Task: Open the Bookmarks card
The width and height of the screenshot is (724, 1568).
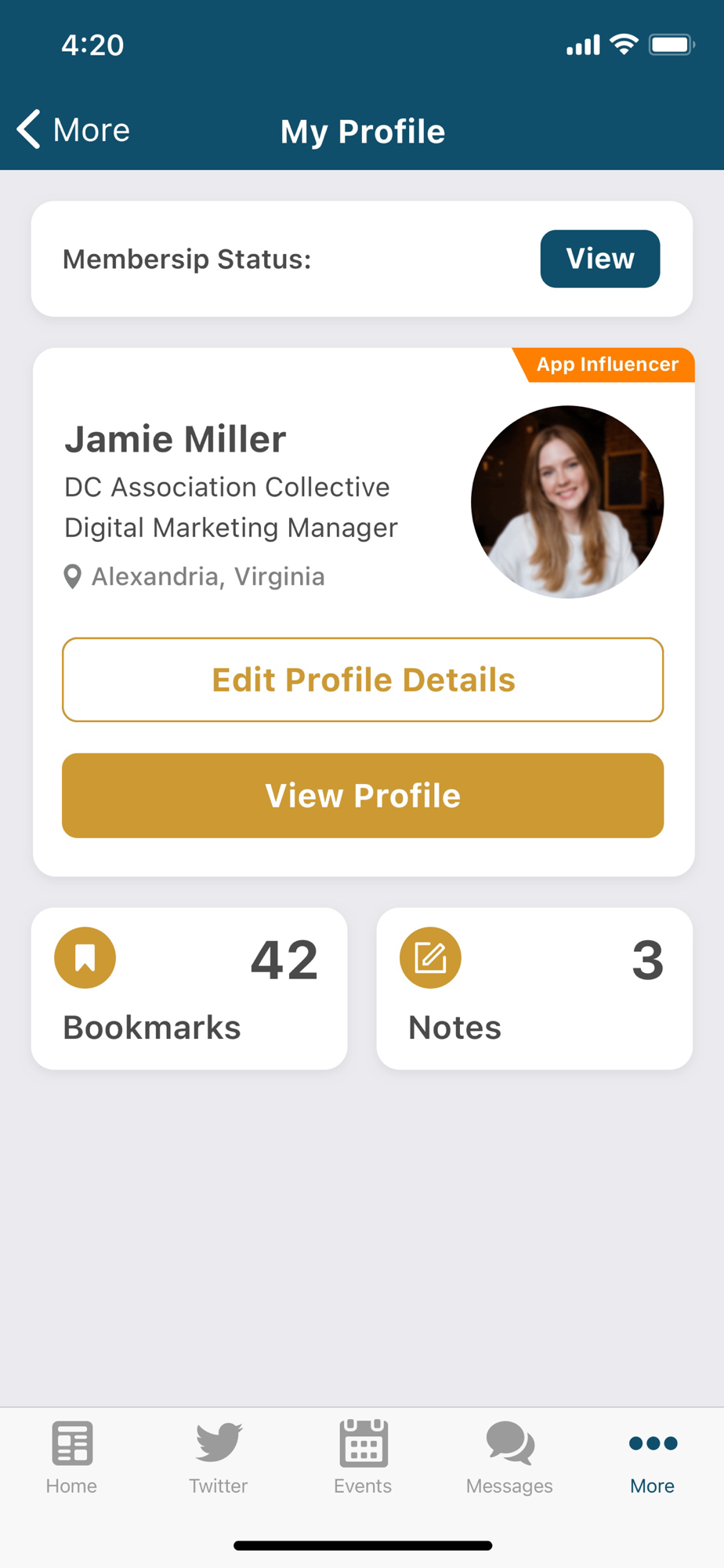Action: coord(189,989)
